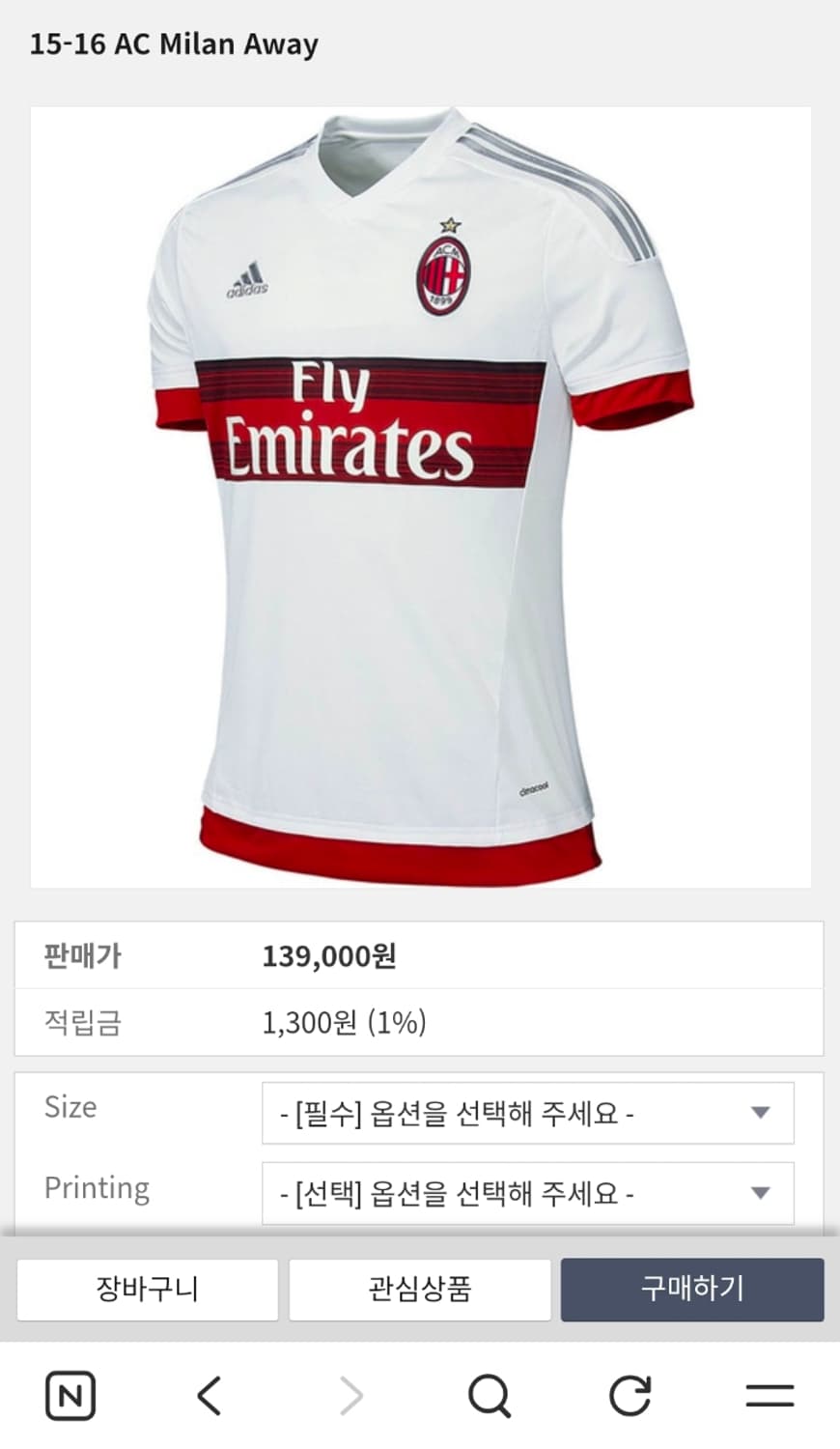Tap the 관심상품 wishlist button
This screenshot has height=1449, width=840.
(418, 1290)
